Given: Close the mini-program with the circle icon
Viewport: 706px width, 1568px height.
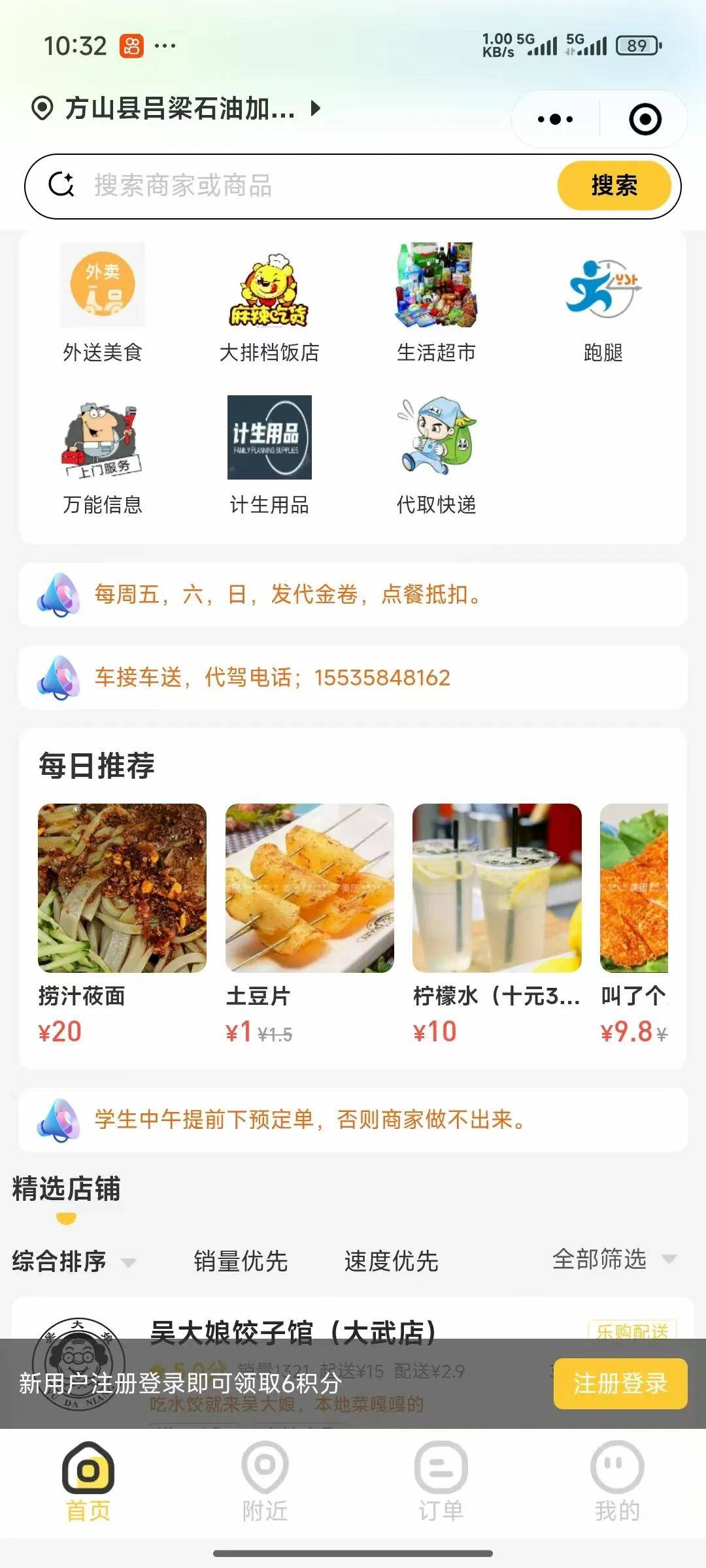Looking at the screenshot, I should click(x=645, y=120).
